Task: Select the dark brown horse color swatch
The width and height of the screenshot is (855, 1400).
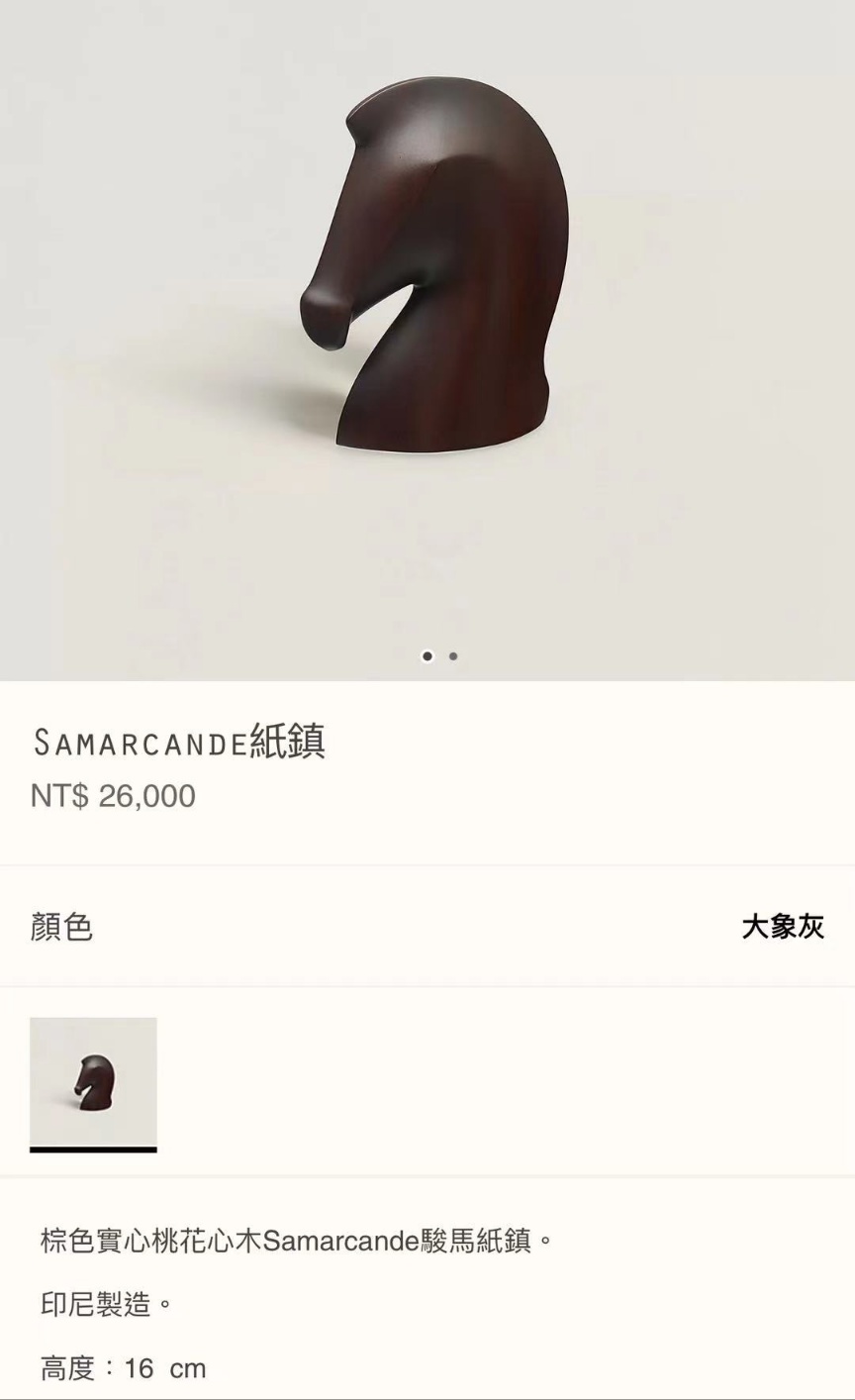Action: coord(93,1081)
